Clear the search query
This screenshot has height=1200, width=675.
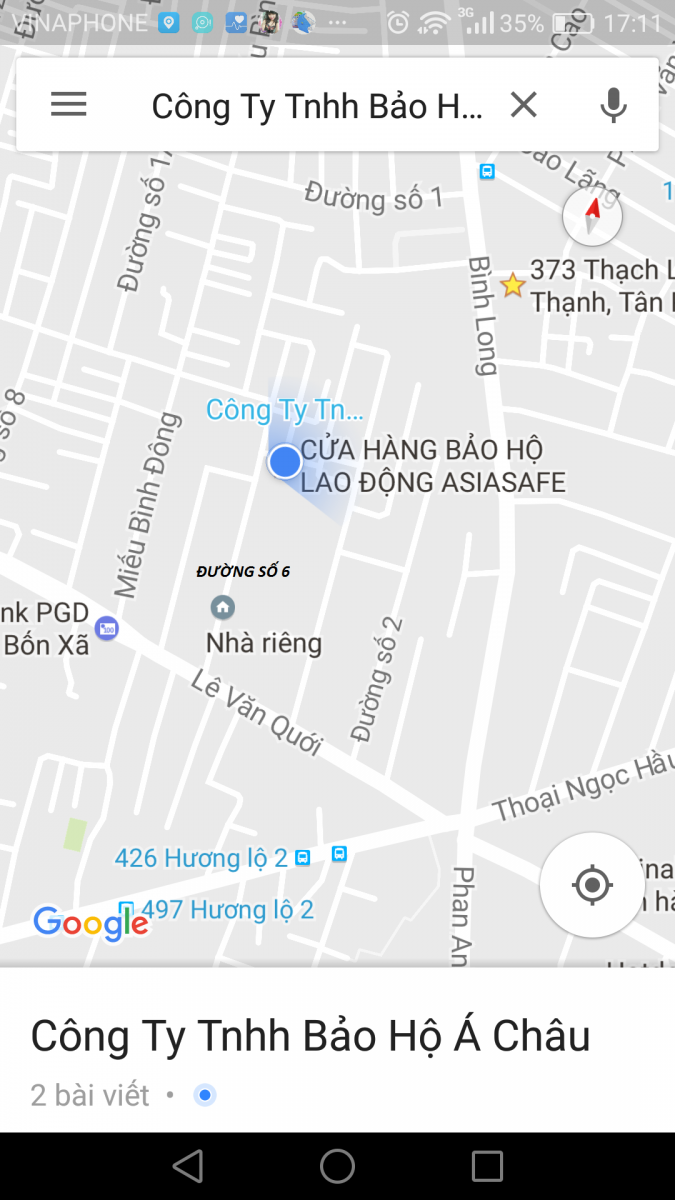[x=524, y=104]
